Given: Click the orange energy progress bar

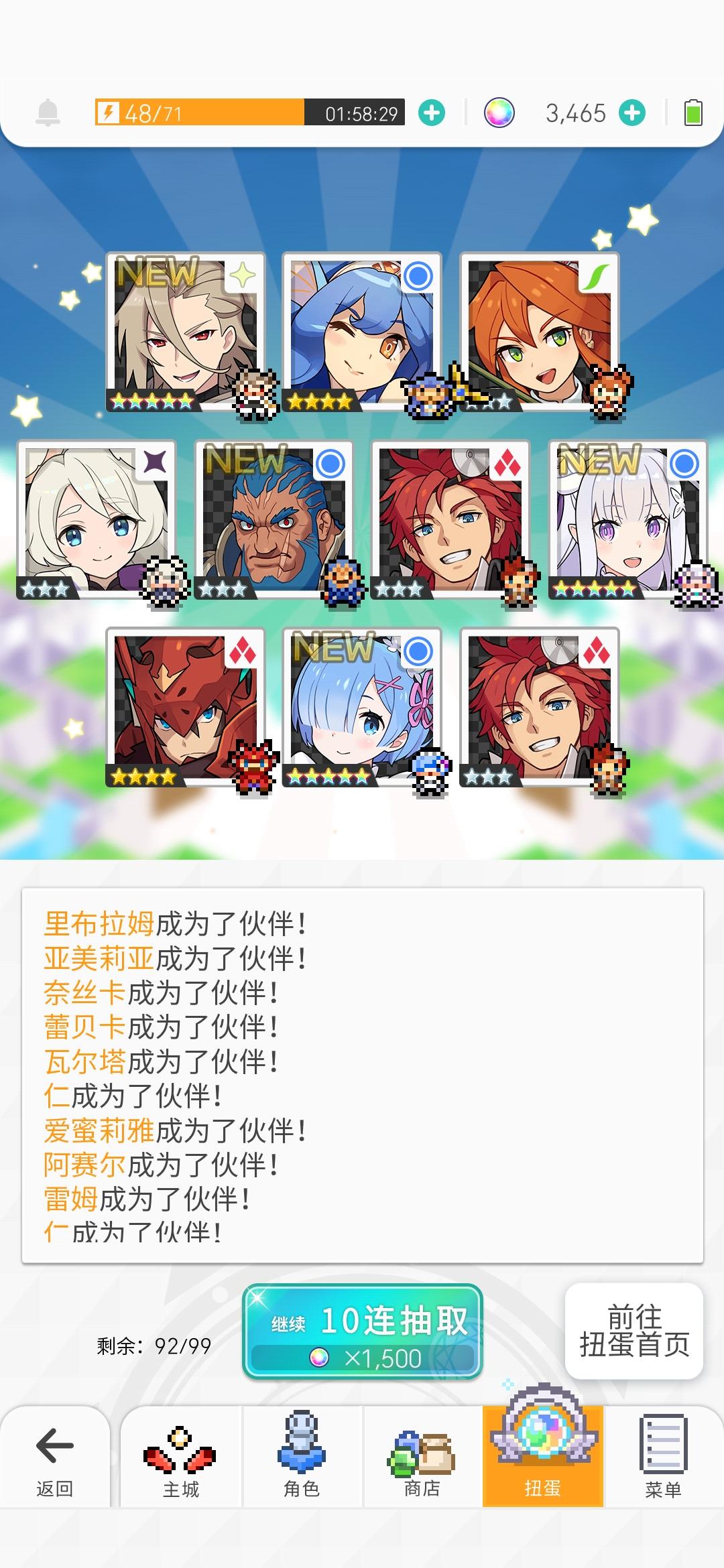Looking at the screenshot, I should [x=201, y=114].
